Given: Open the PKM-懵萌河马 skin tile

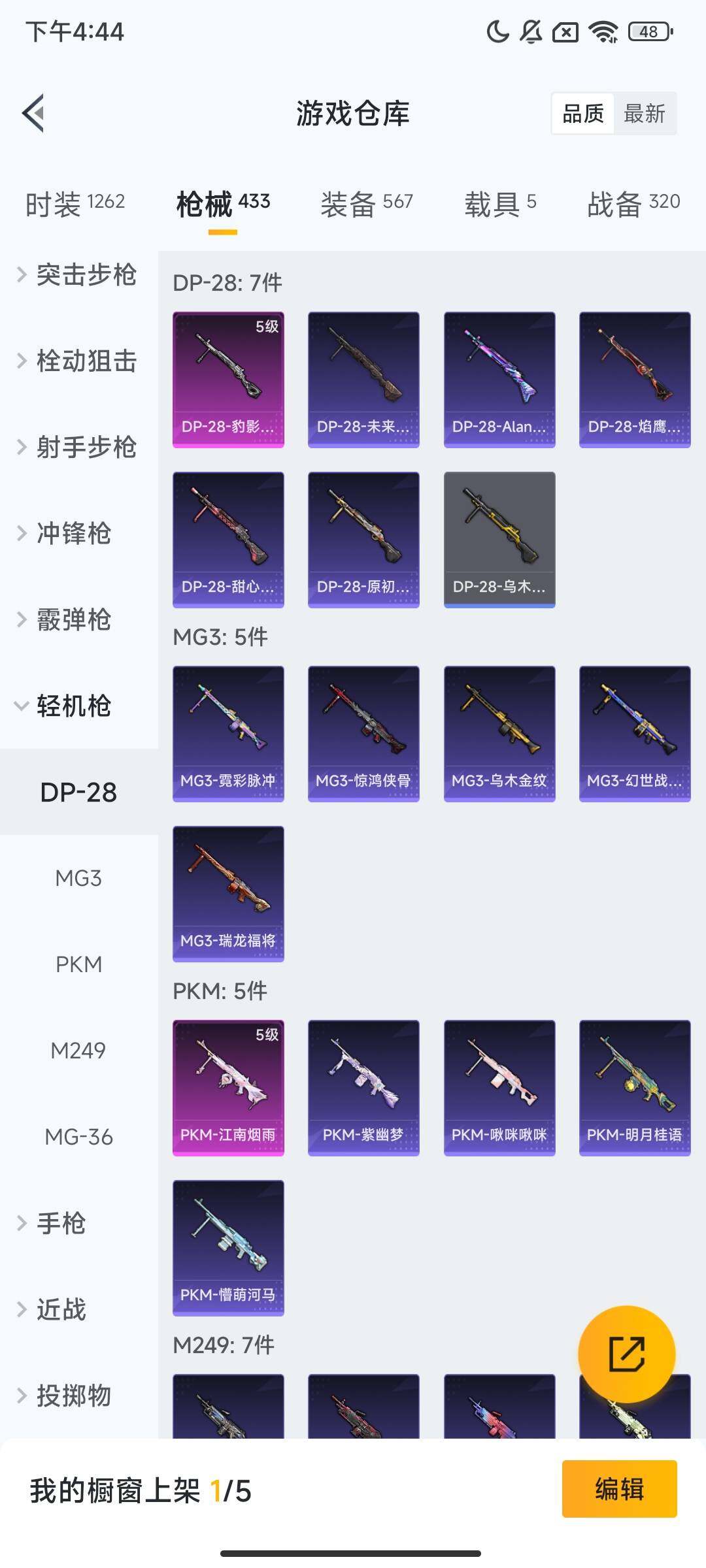Looking at the screenshot, I should point(228,1247).
